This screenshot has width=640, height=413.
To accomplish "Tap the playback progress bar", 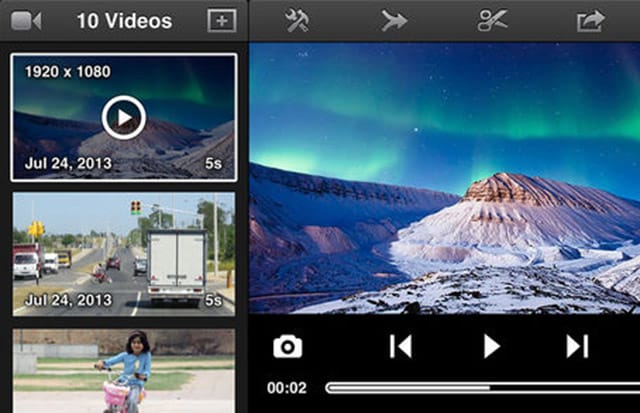I will (x=480, y=387).
